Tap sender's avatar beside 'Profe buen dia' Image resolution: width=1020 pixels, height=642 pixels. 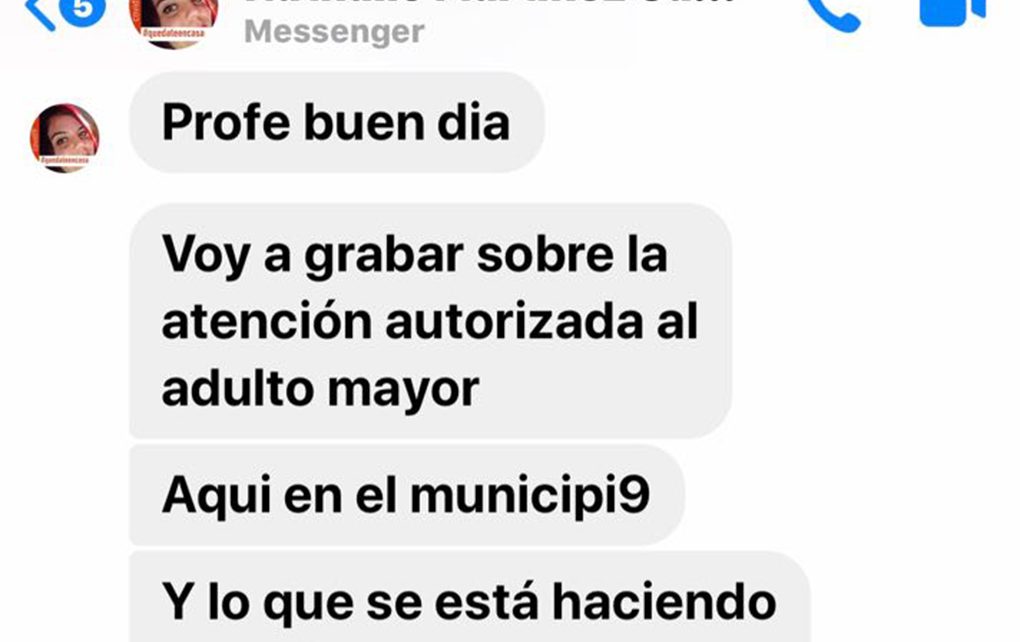[x=65, y=138]
